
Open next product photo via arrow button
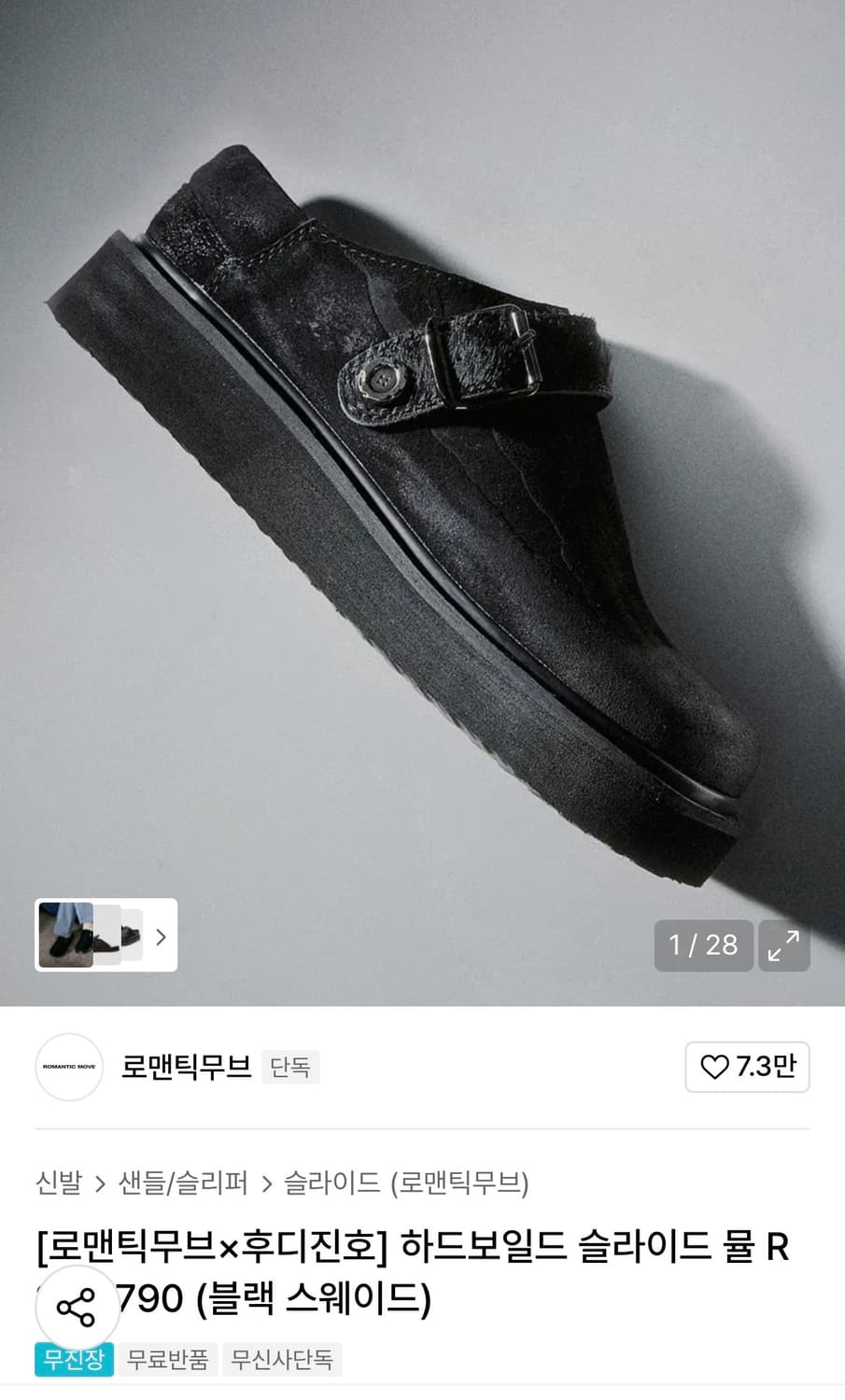pos(162,937)
